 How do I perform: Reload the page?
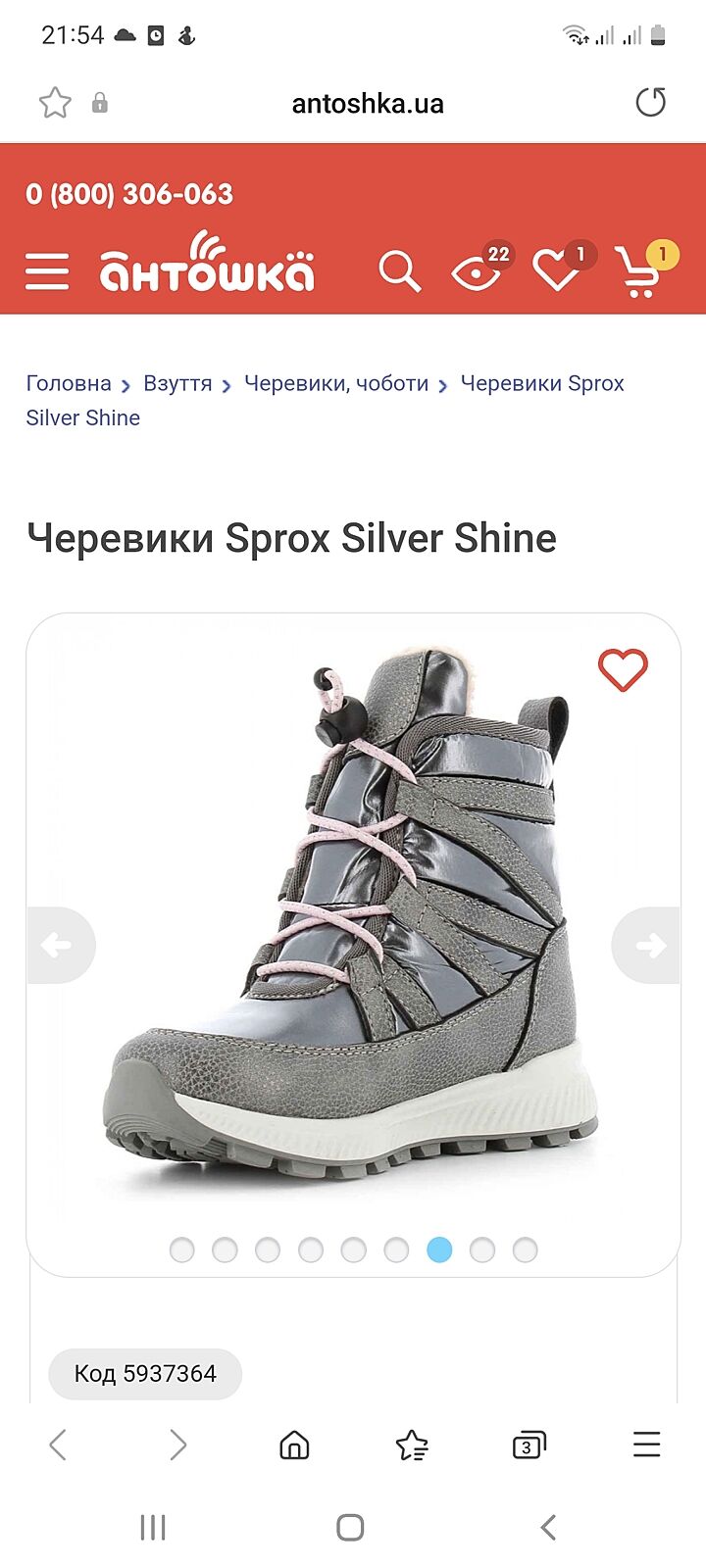point(650,102)
